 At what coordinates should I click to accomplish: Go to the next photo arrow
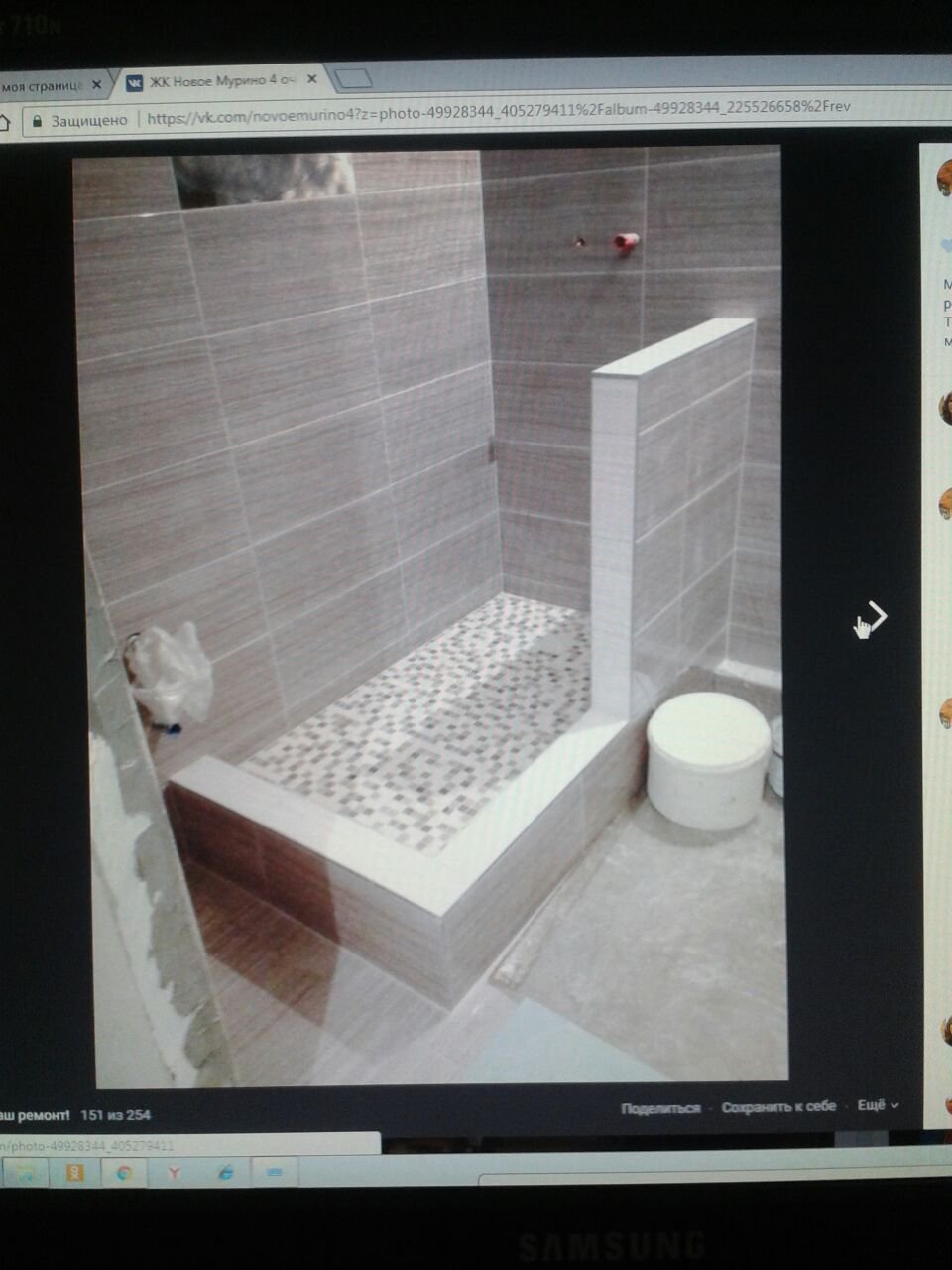coord(877,616)
